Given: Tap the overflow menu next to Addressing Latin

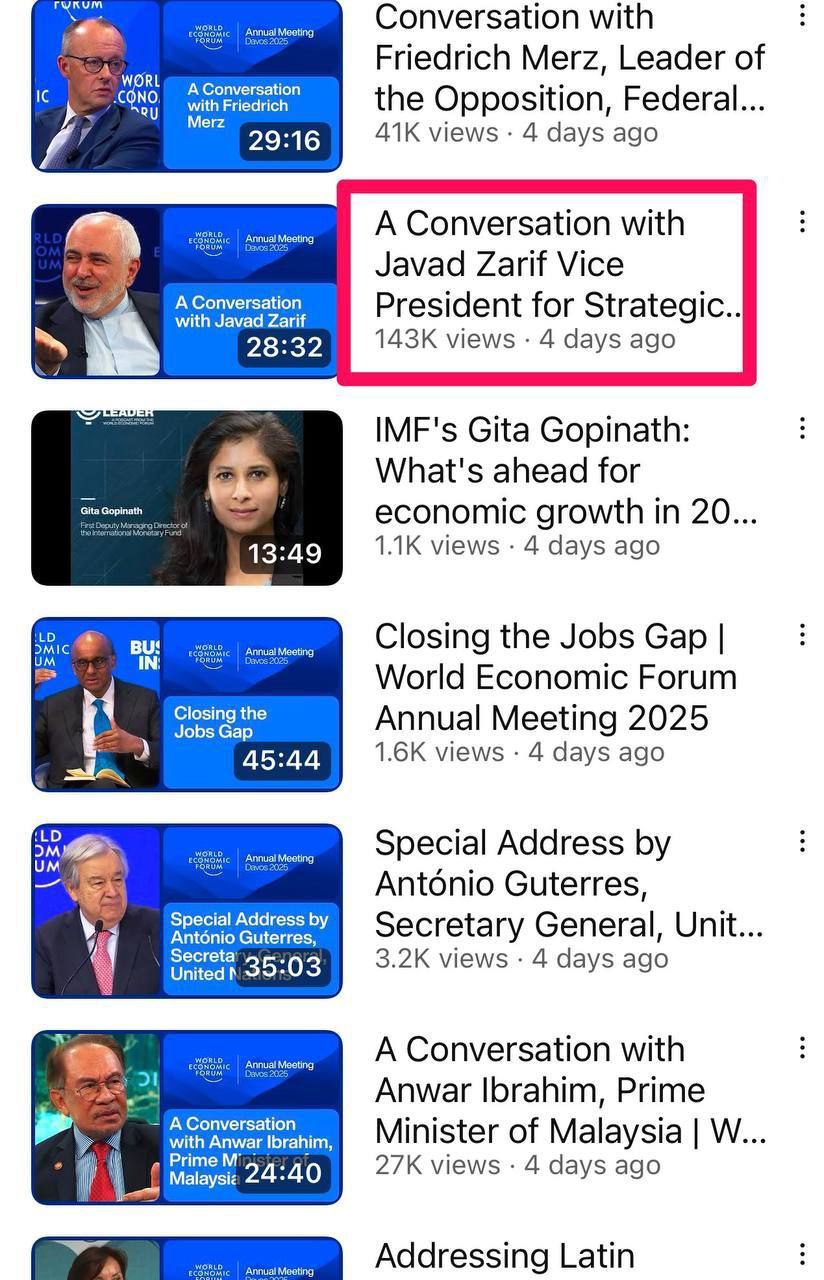Looking at the screenshot, I should pos(802,1254).
